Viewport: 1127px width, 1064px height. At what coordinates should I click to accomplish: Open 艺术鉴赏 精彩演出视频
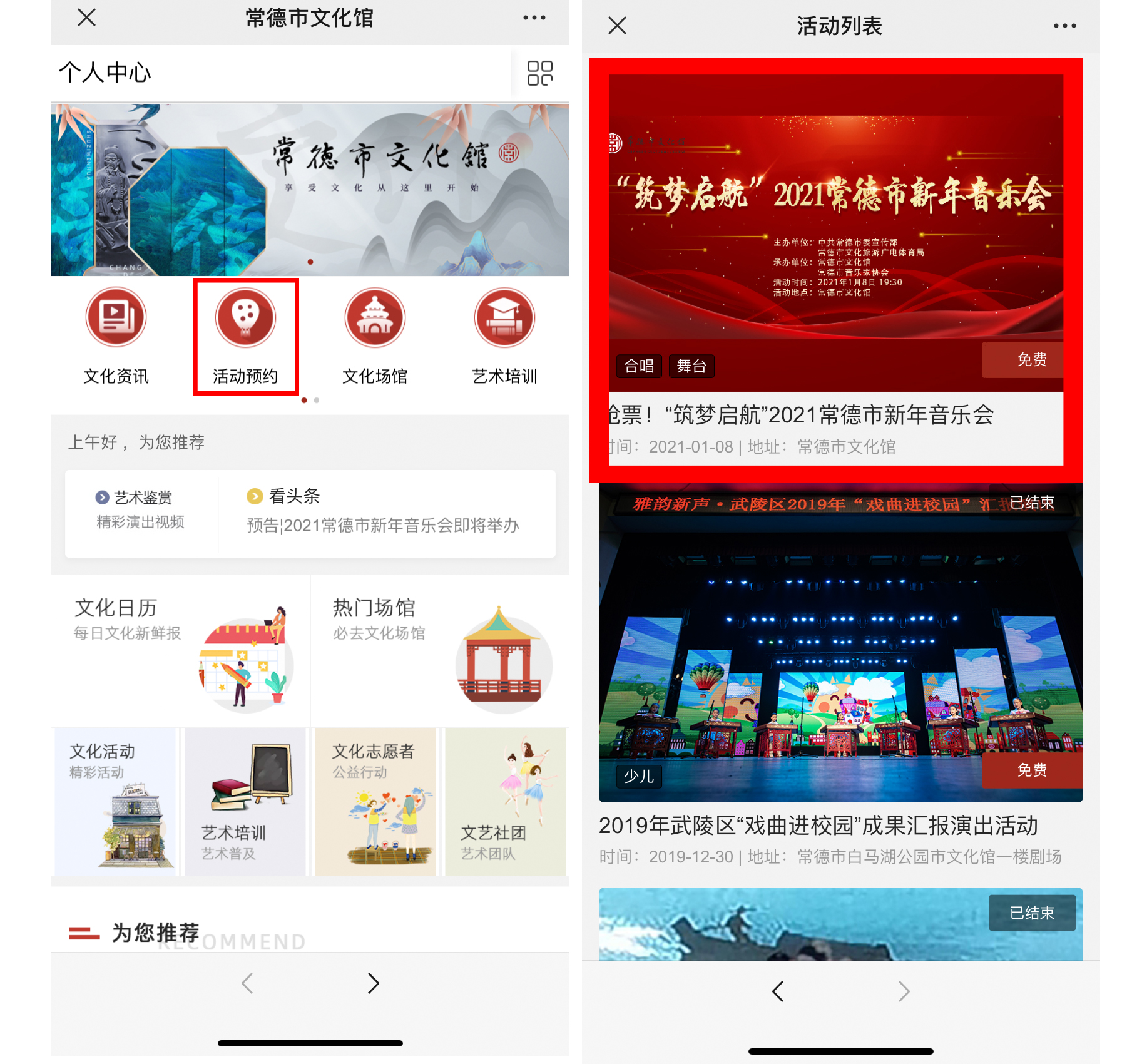(141, 510)
